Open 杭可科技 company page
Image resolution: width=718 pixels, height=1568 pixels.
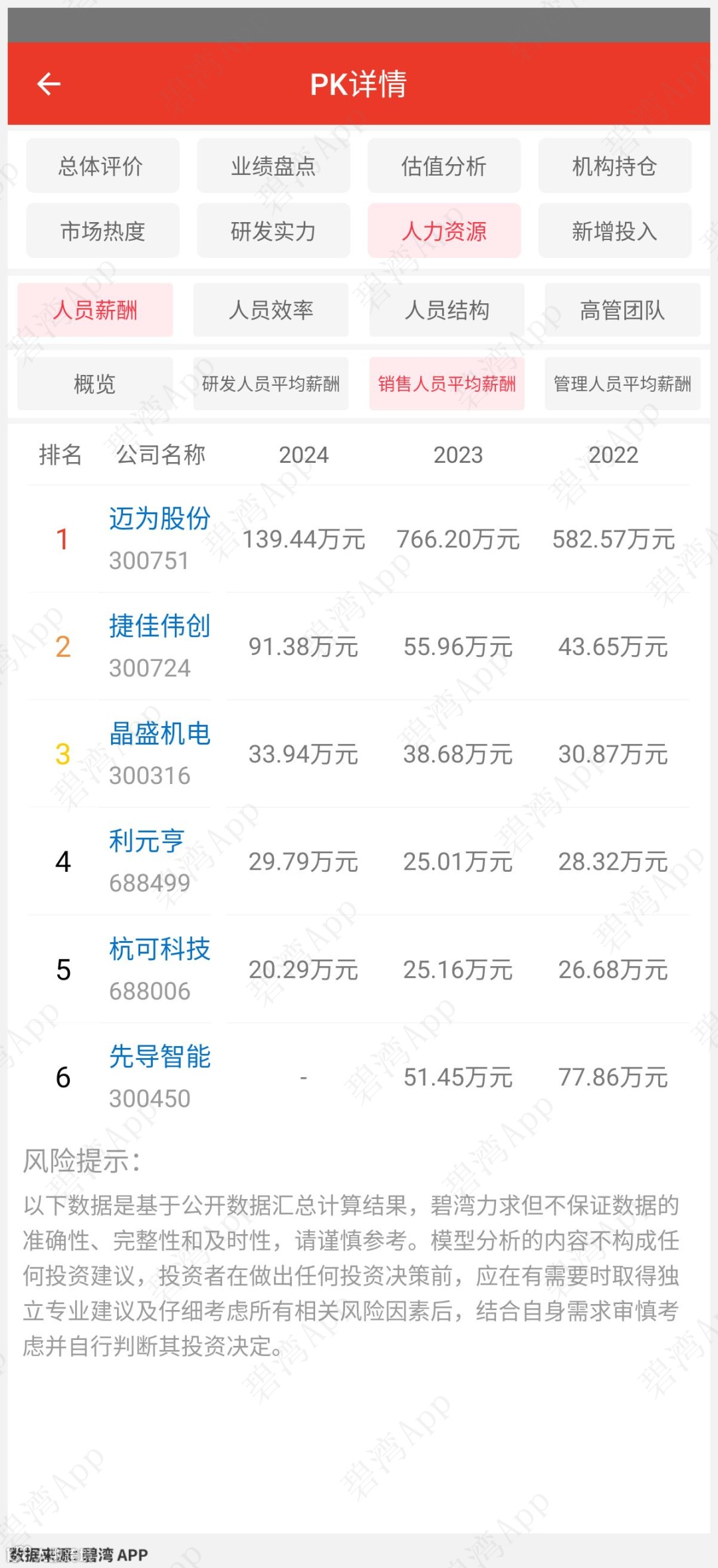tap(160, 950)
